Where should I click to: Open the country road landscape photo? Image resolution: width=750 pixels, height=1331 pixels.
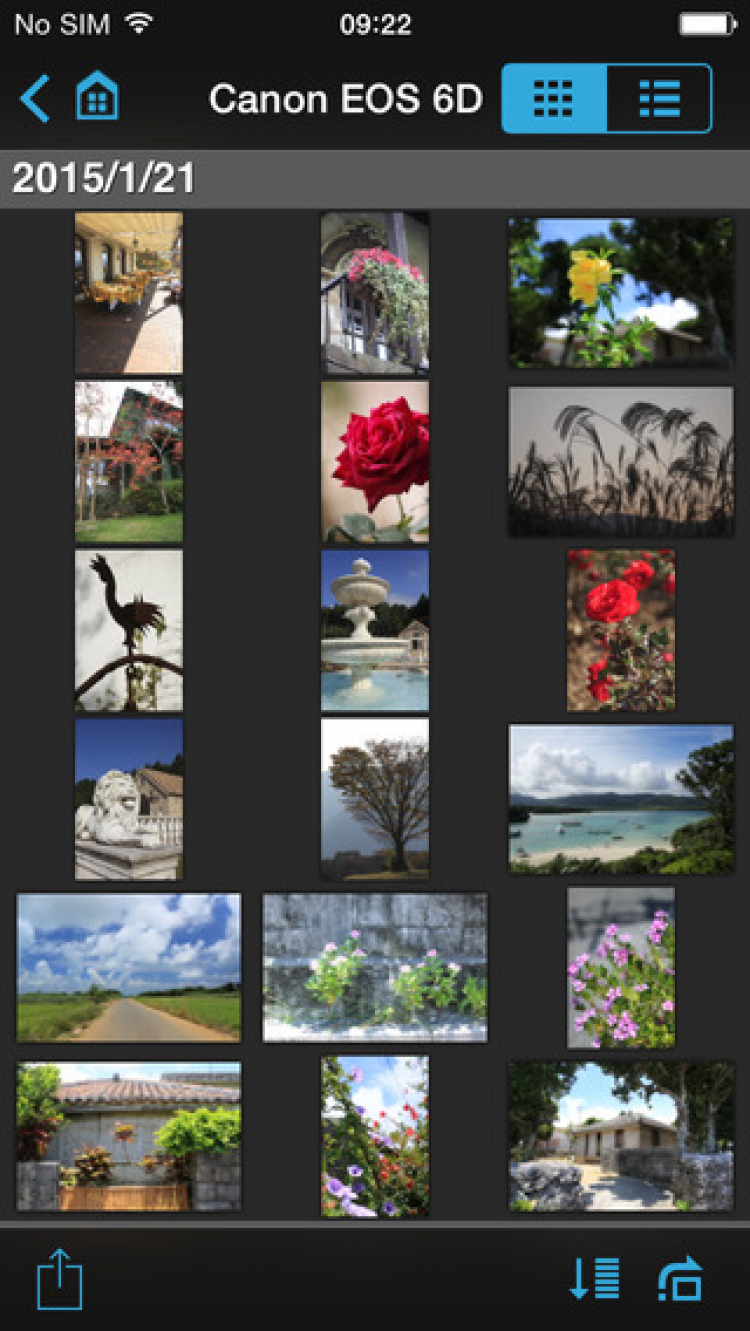click(129, 967)
